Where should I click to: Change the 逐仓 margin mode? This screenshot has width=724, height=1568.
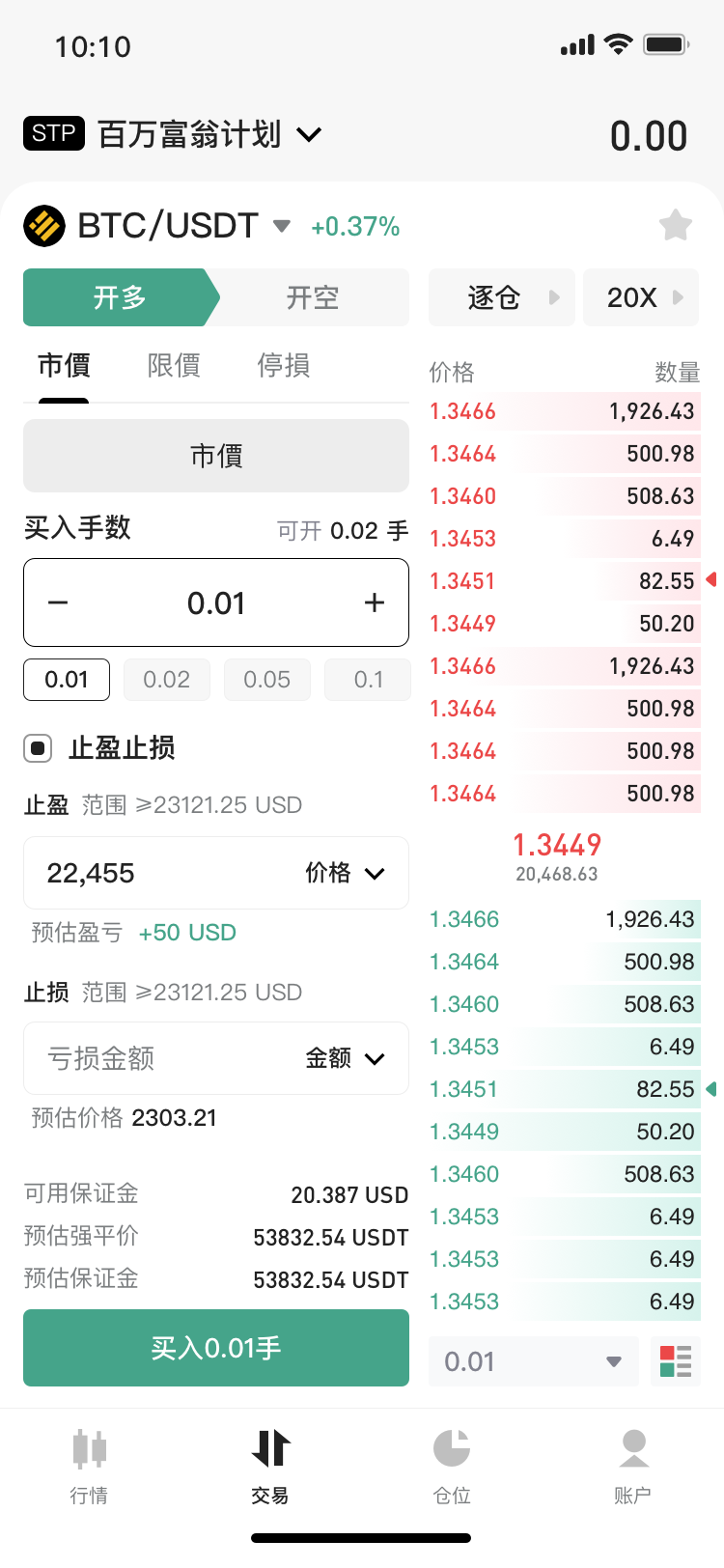[x=502, y=297]
